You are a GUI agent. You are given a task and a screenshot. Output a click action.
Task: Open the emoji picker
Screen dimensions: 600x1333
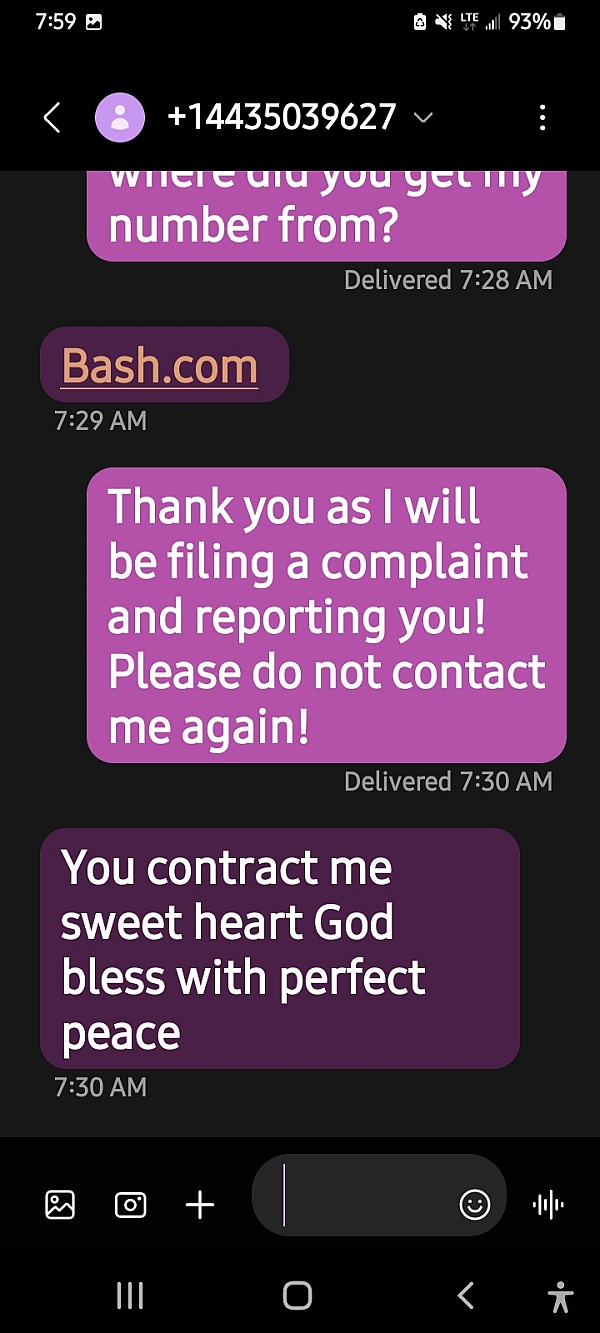point(474,1205)
